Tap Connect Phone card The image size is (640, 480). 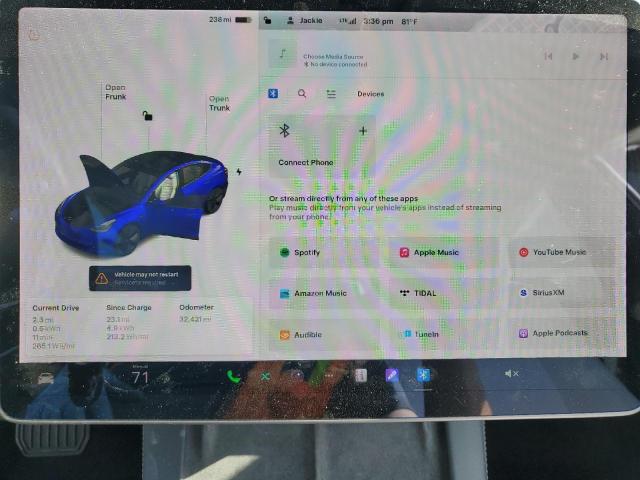(320, 146)
